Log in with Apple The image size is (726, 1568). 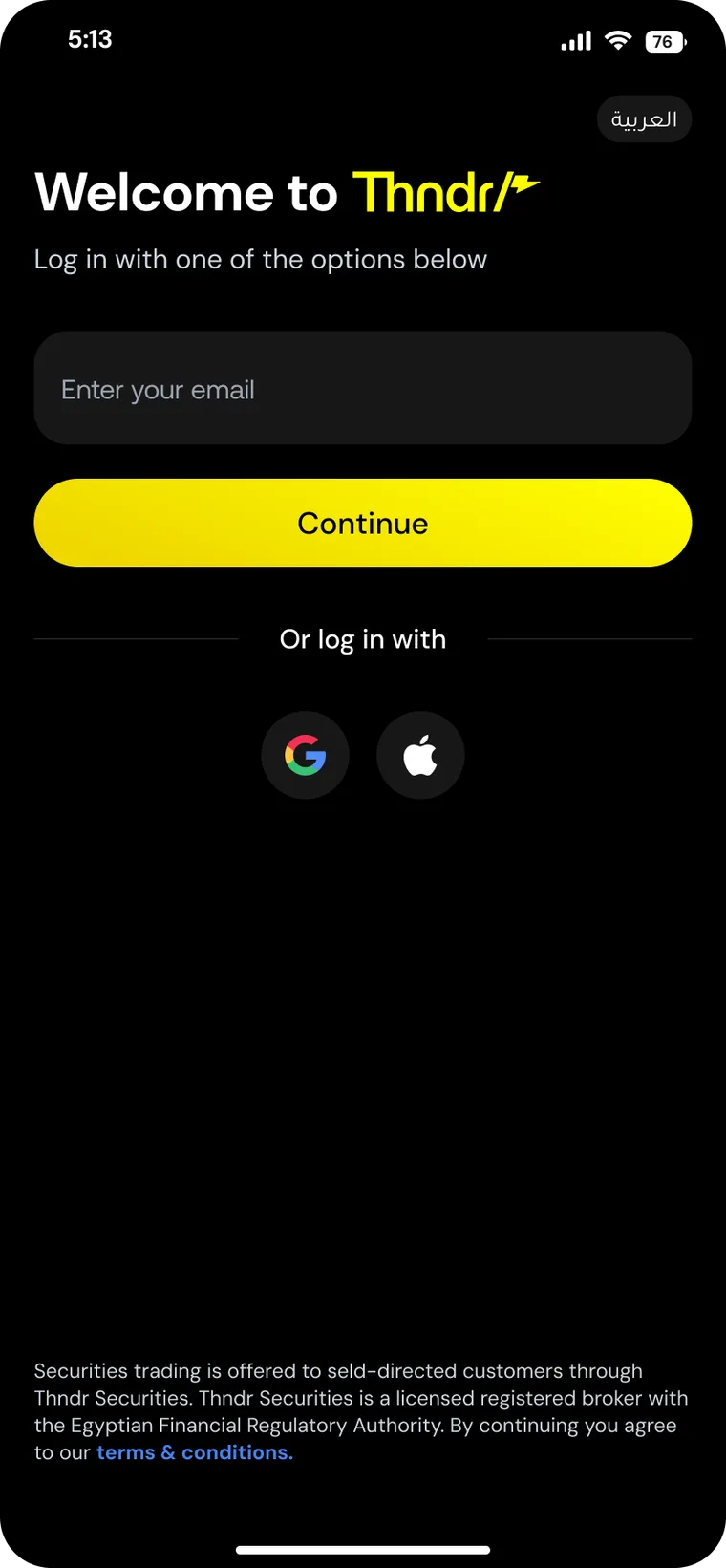420,755
